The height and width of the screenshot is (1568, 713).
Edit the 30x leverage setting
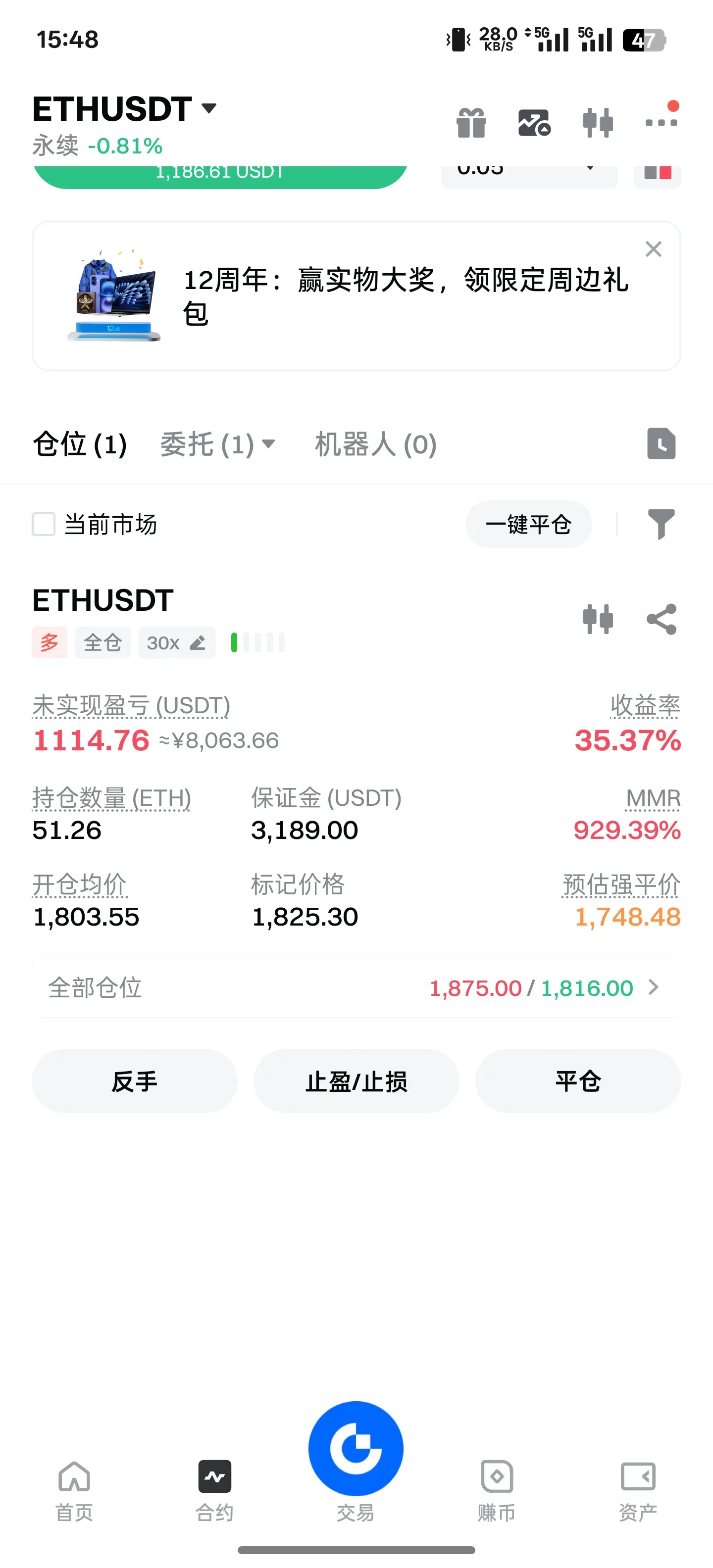point(177,643)
